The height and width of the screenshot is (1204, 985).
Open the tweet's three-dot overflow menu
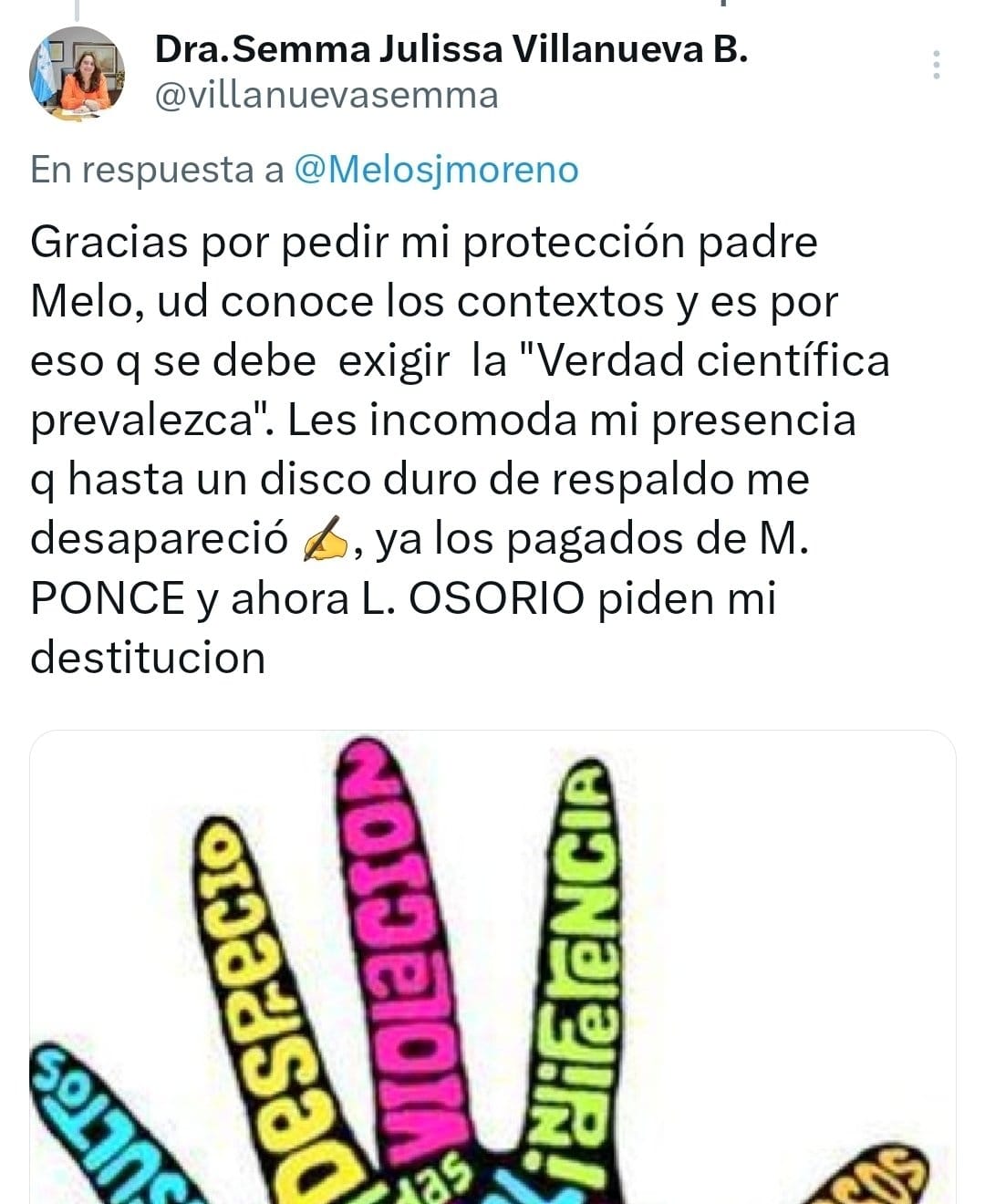pos(937,66)
